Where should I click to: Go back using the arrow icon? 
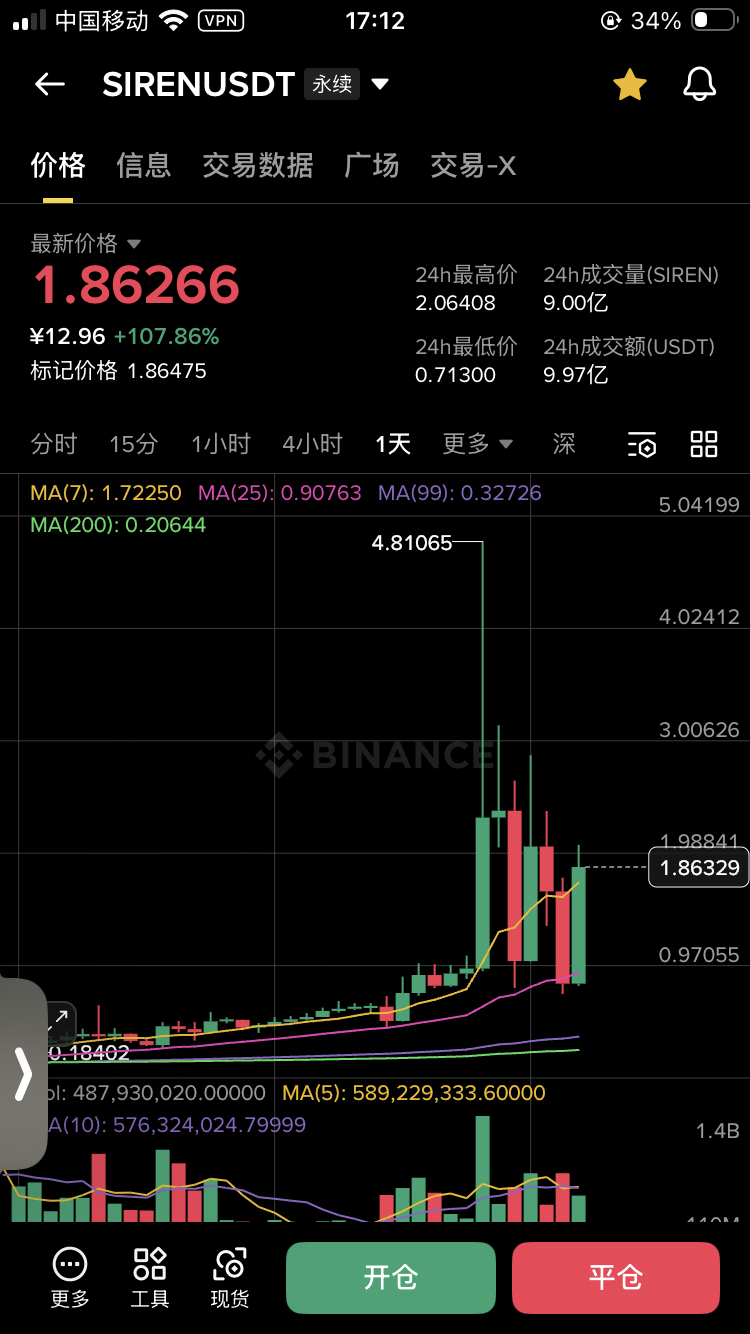pyautogui.click(x=50, y=84)
